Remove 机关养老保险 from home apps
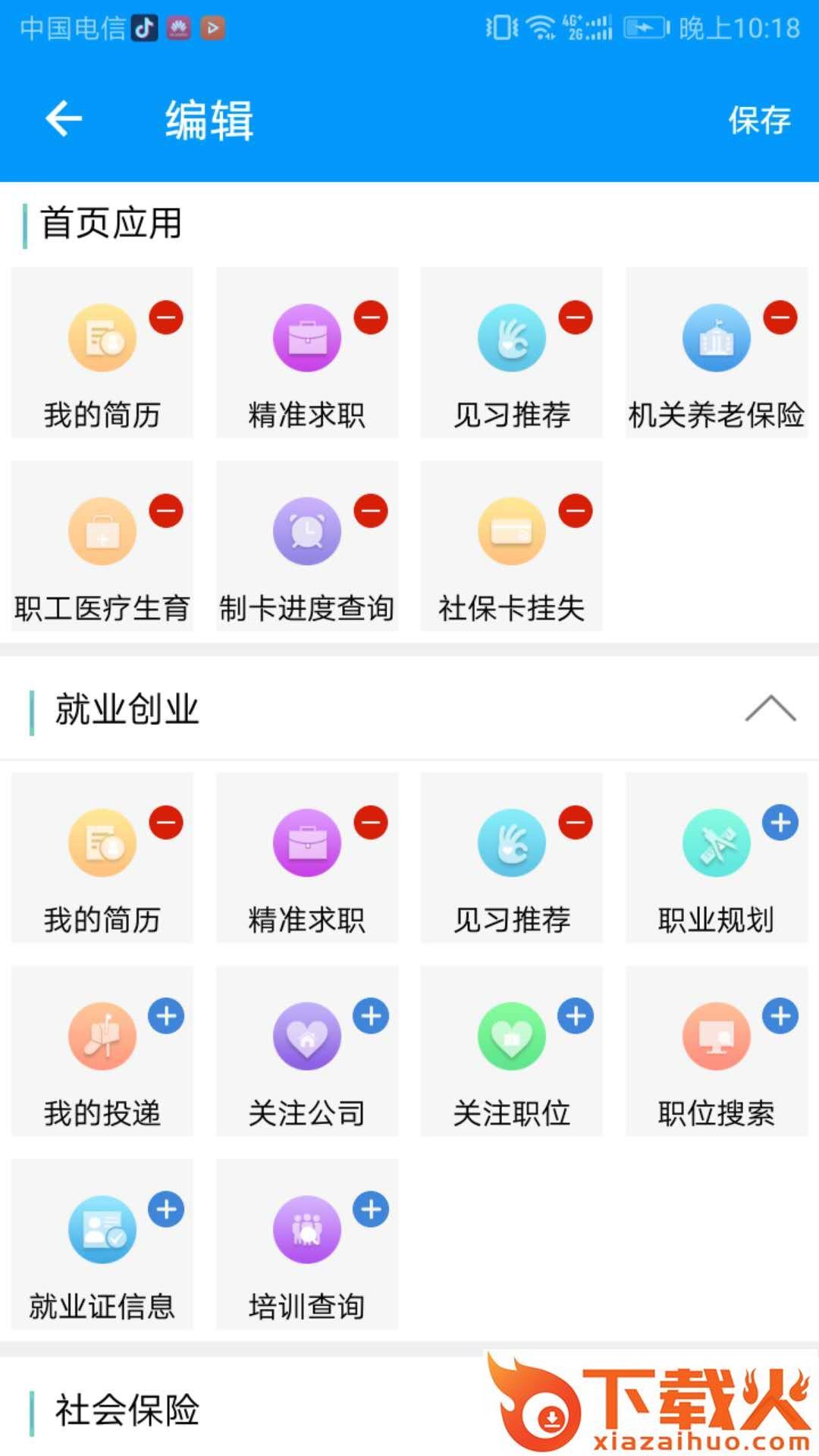This screenshot has width=819, height=1456. pyautogui.click(x=780, y=318)
